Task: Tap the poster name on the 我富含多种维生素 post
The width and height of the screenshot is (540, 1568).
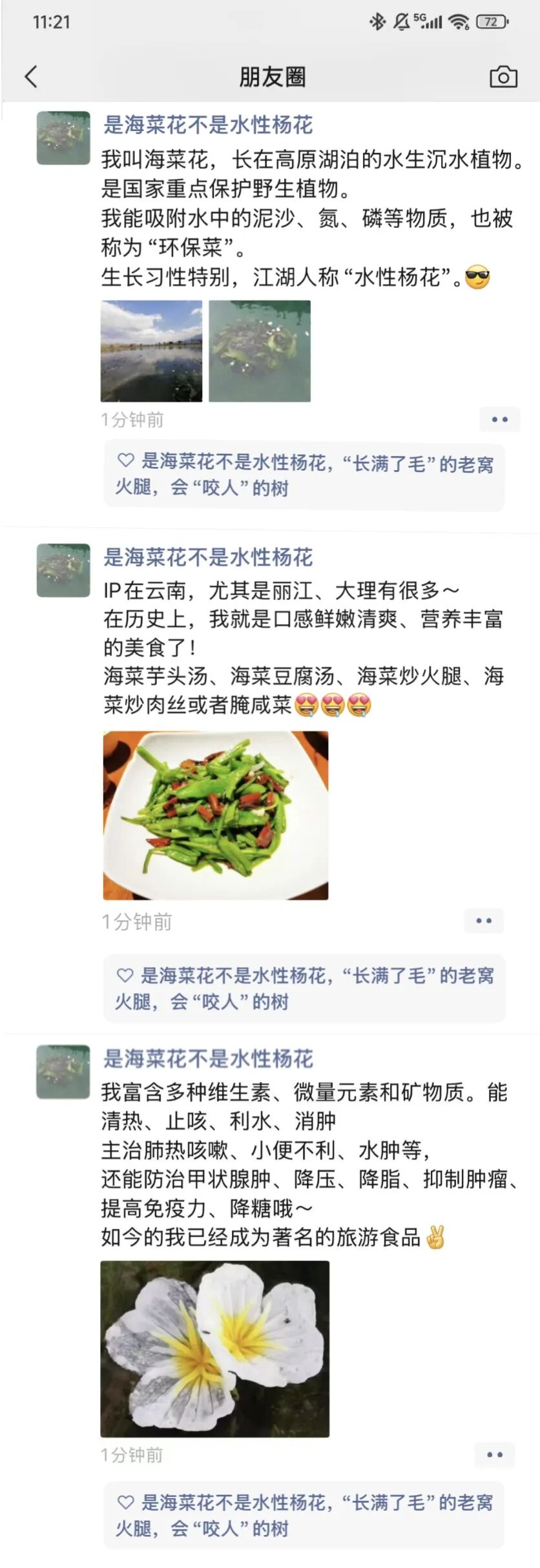Action: tap(208, 1059)
